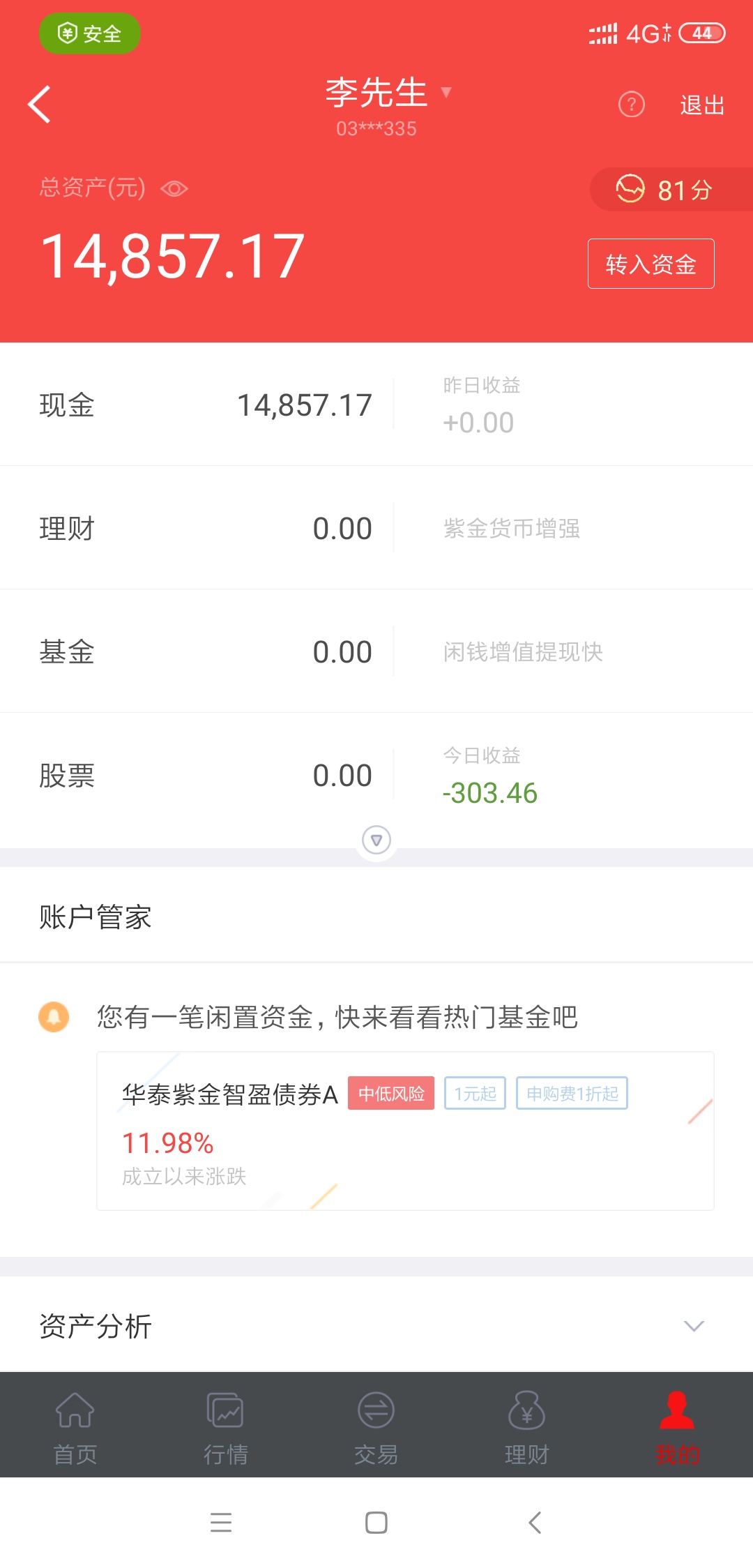Hide total assets with the eye icon
This screenshot has width=753, height=1568.
pos(174,188)
